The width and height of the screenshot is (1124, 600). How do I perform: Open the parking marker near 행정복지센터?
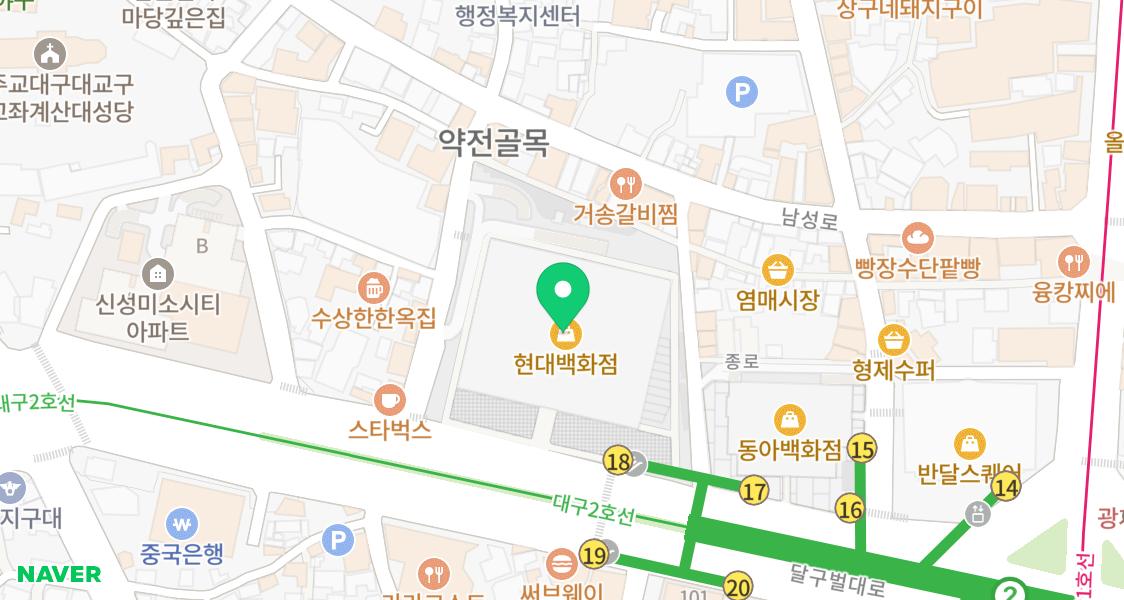coord(741,93)
